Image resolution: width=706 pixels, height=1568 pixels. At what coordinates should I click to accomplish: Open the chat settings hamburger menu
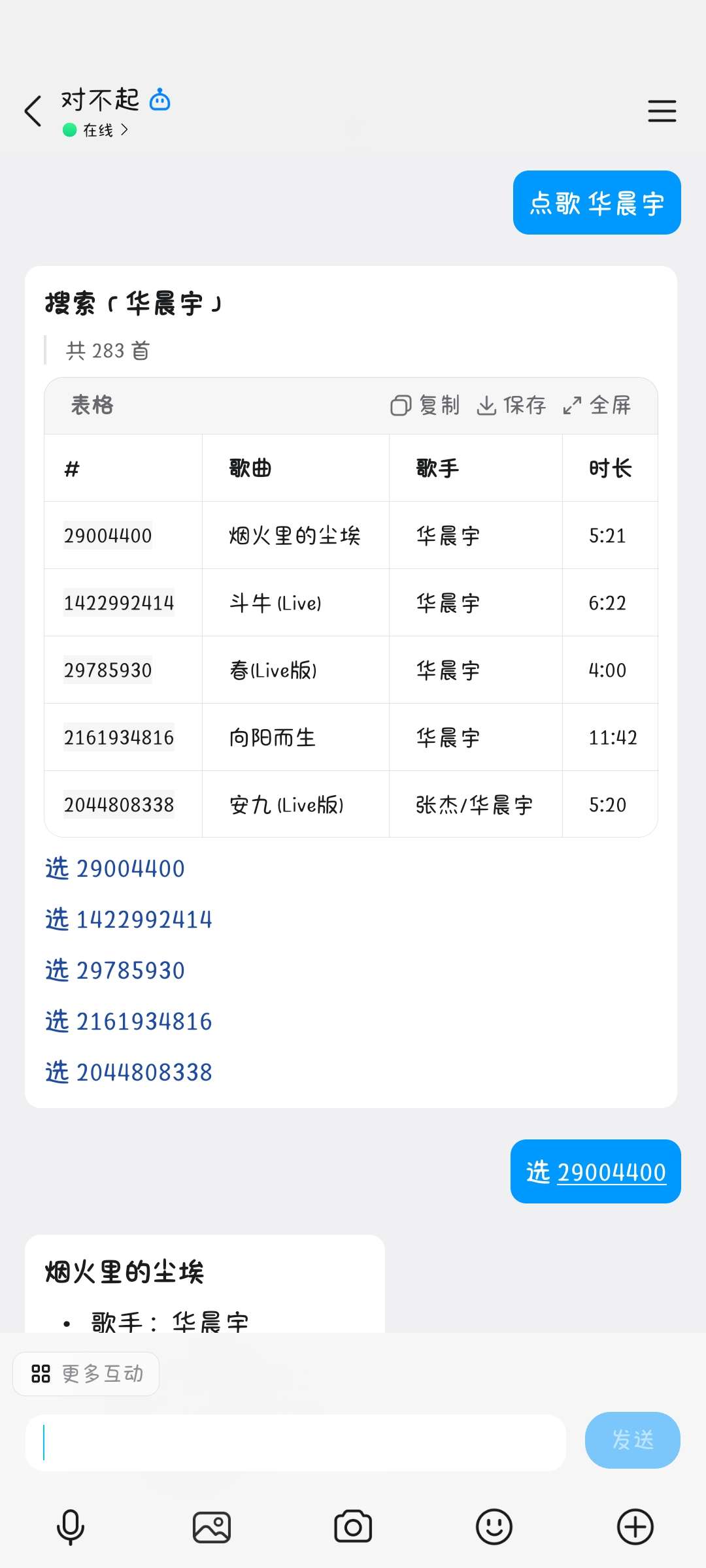pos(662,111)
